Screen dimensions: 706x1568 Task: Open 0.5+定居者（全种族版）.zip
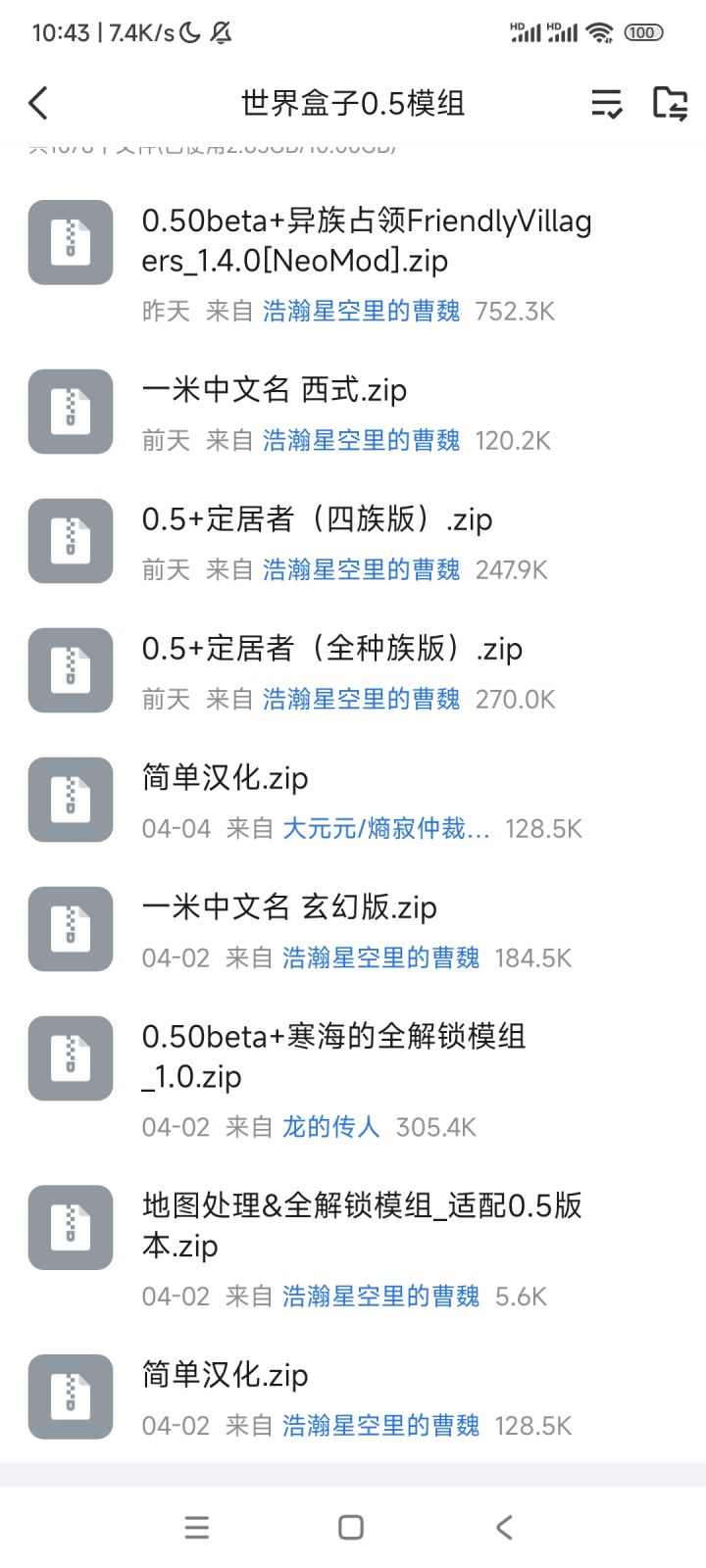[331, 649]
